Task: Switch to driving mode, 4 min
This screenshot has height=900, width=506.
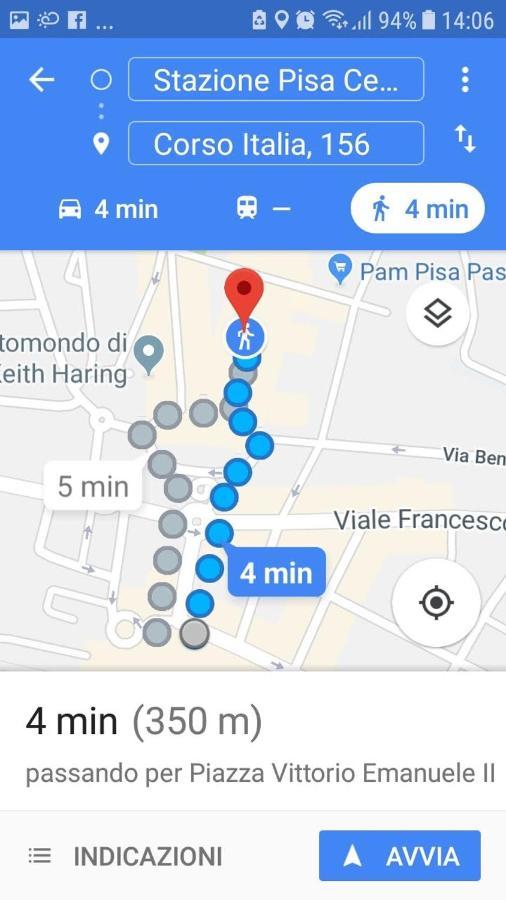Action: click(108, 209)
